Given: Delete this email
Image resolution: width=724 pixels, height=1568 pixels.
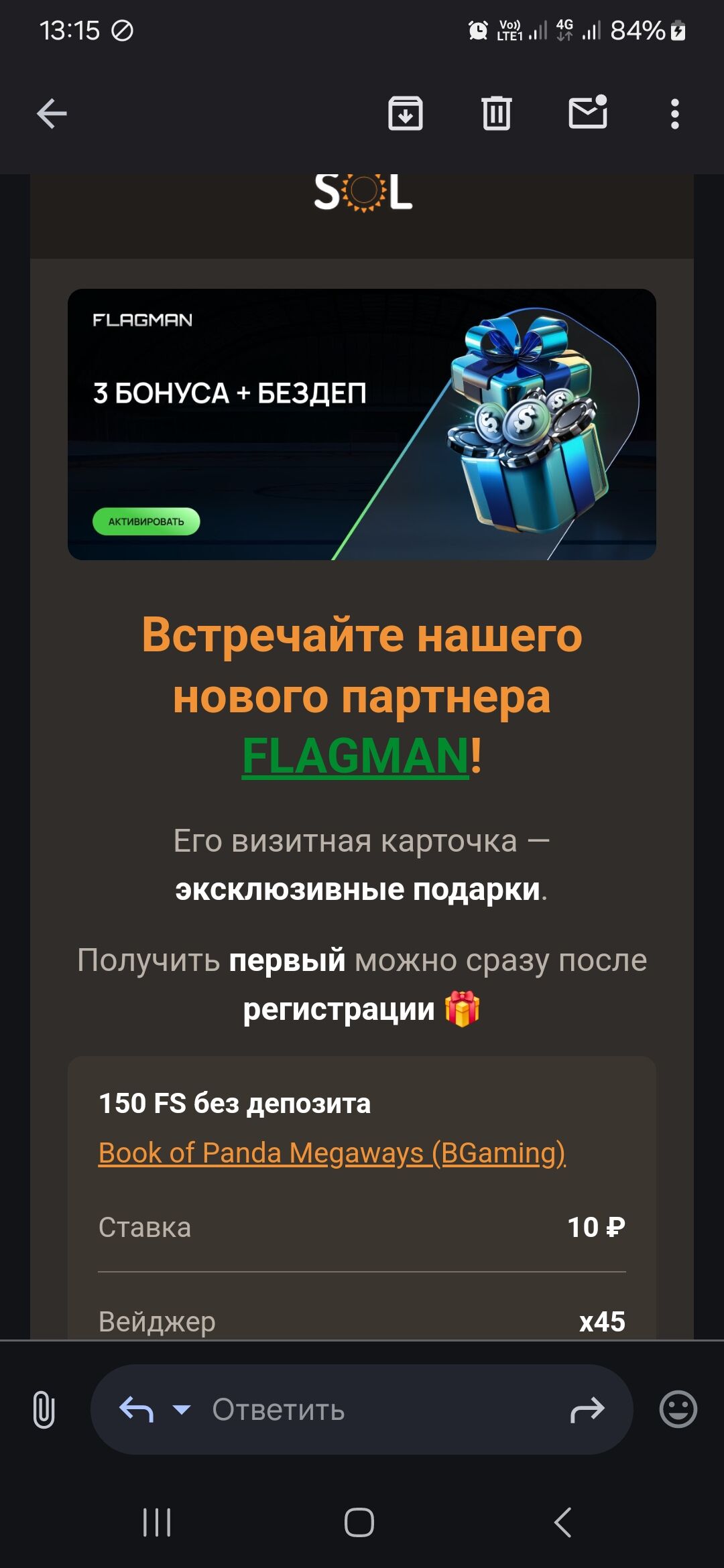Looking at the screenshot, I should pyautogui.click(x=496, y=113).
